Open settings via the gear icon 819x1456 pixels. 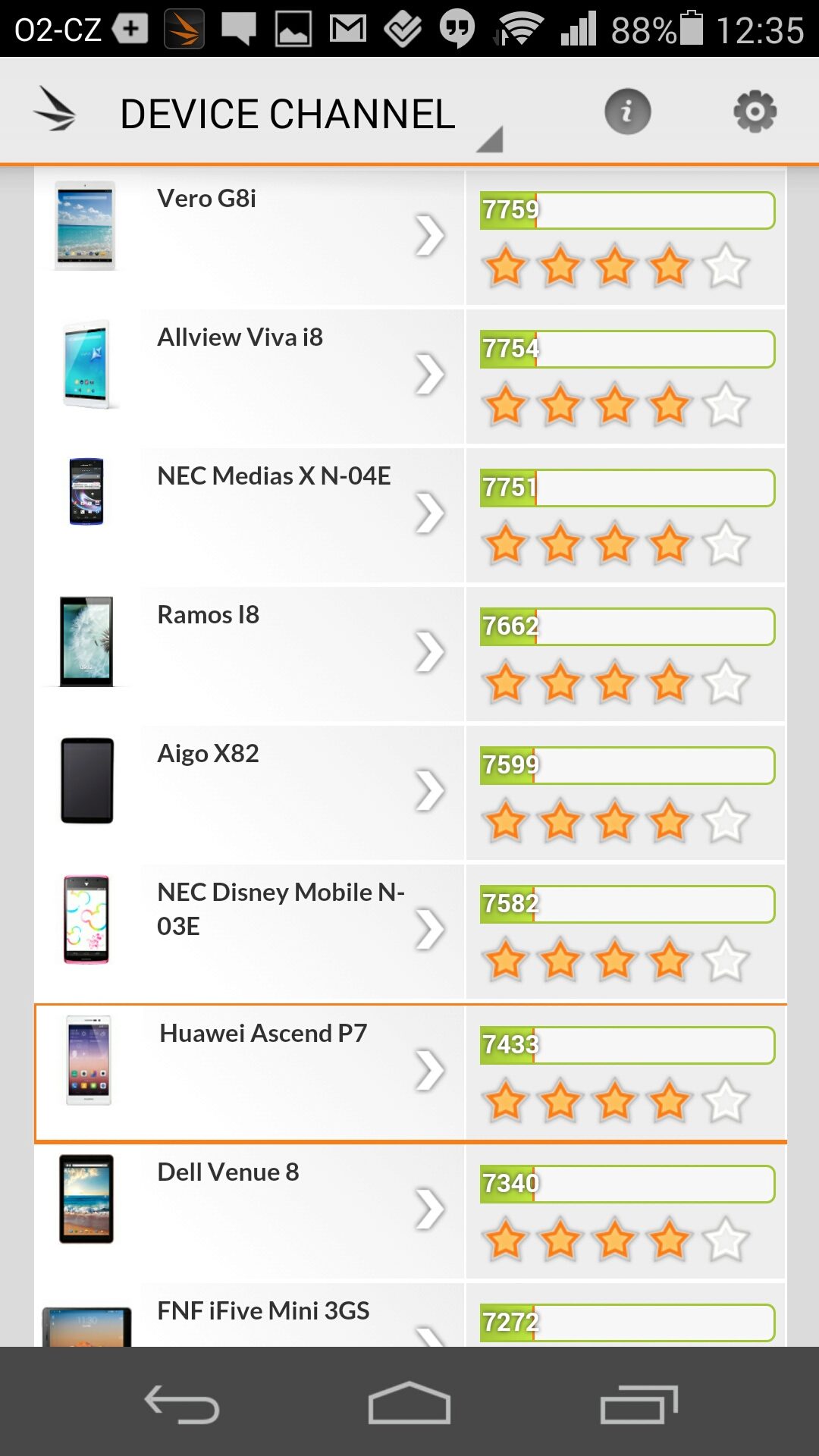tap(755, 112)
